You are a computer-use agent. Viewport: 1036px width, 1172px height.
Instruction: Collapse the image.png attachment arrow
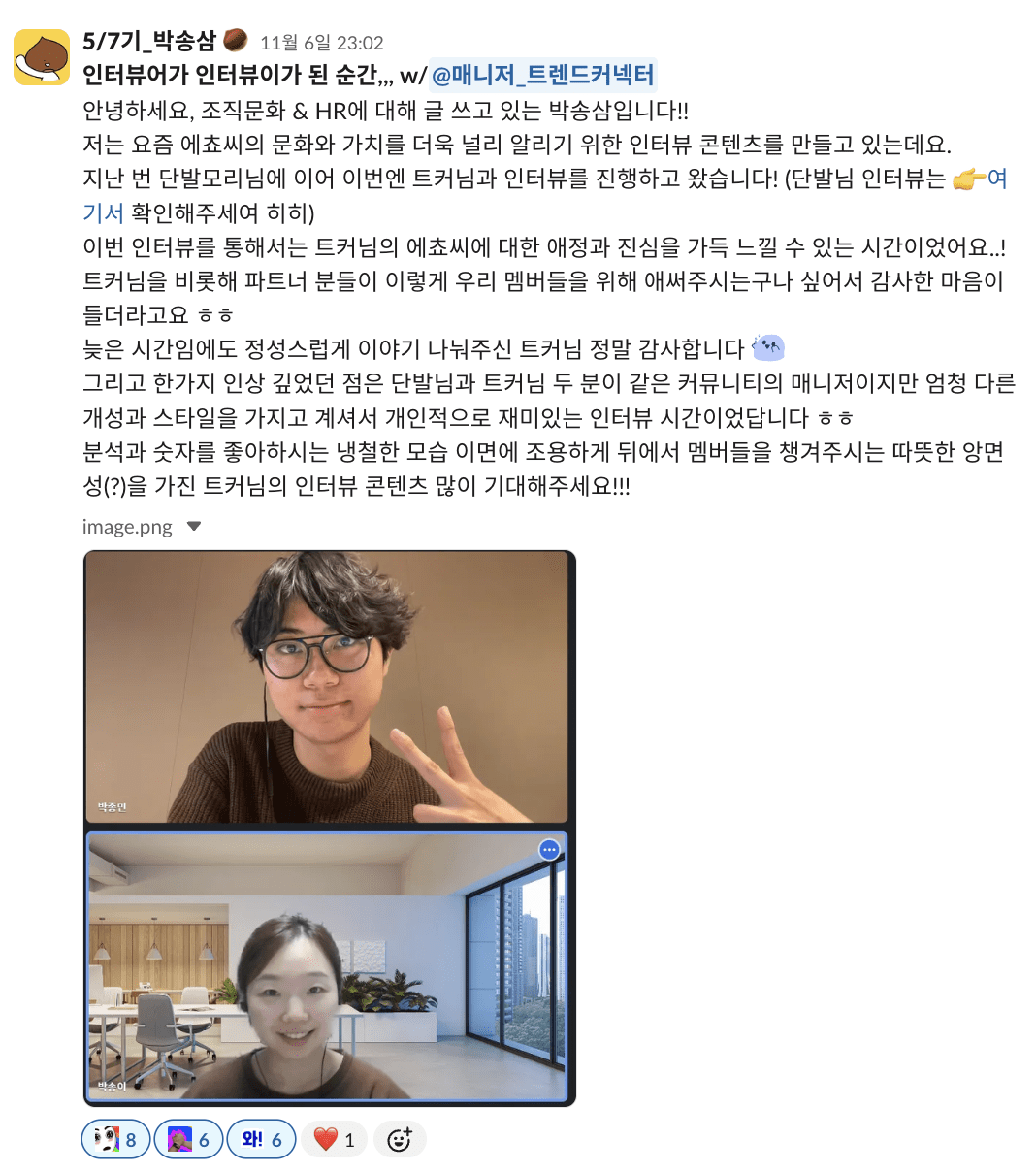193,527
